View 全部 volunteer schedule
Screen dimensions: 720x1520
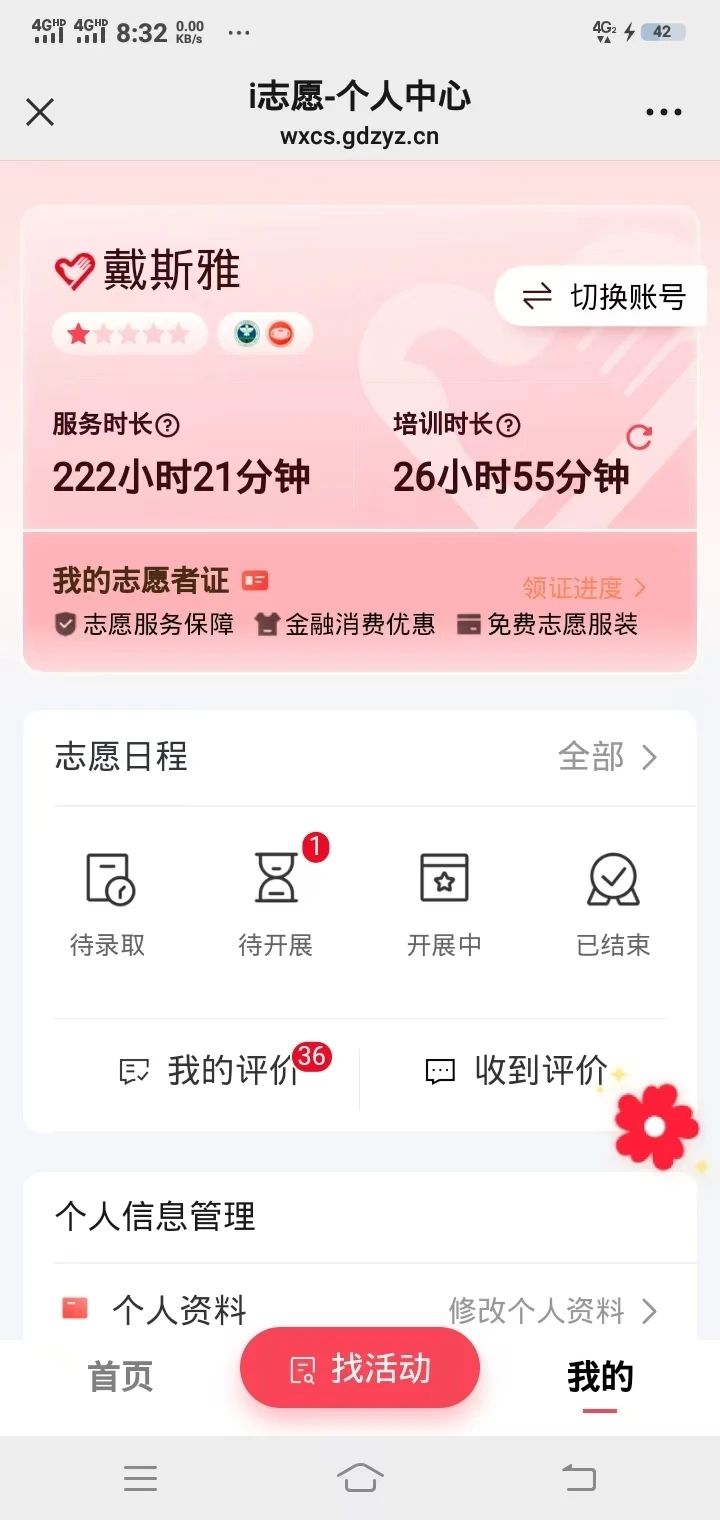(x=607, y=757)
